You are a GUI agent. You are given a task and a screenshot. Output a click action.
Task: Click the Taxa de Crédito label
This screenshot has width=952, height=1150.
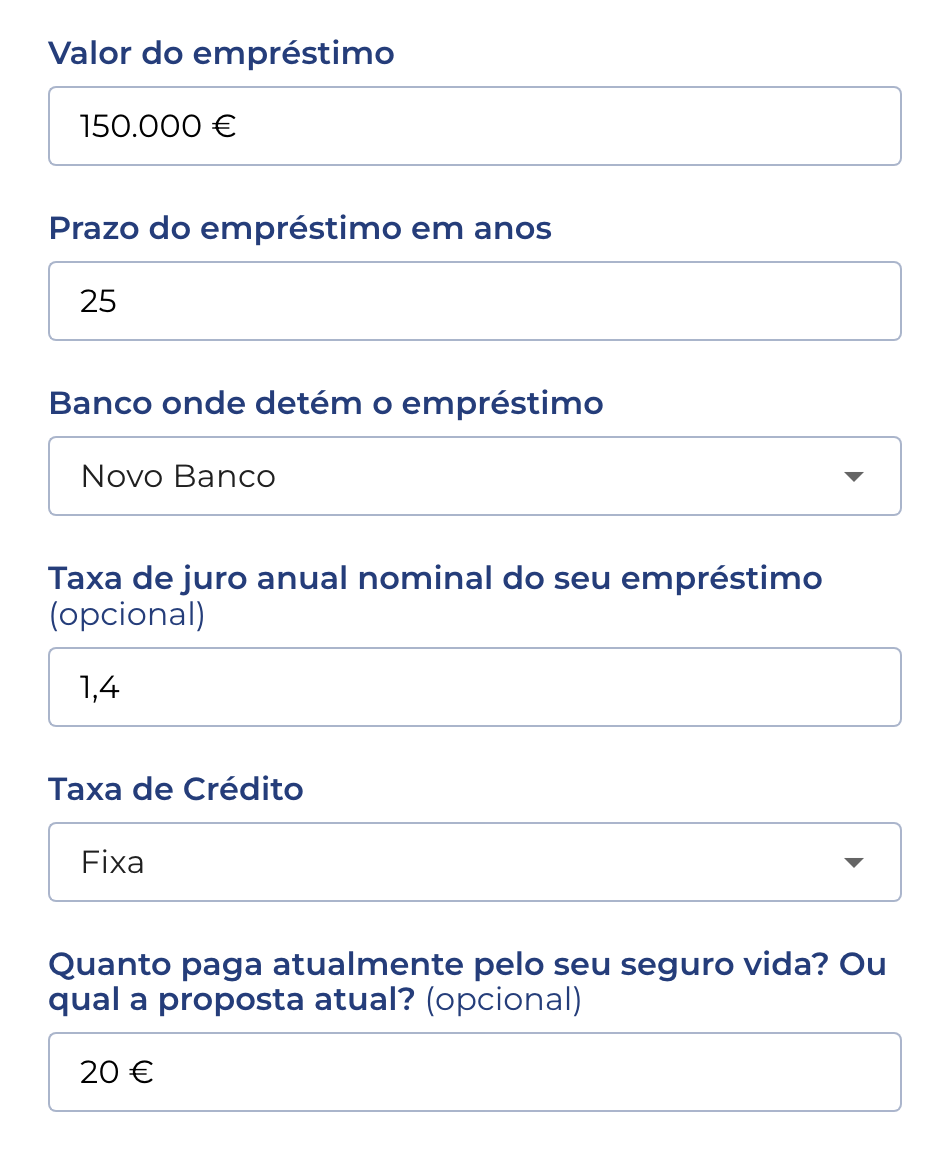(175, 789)
